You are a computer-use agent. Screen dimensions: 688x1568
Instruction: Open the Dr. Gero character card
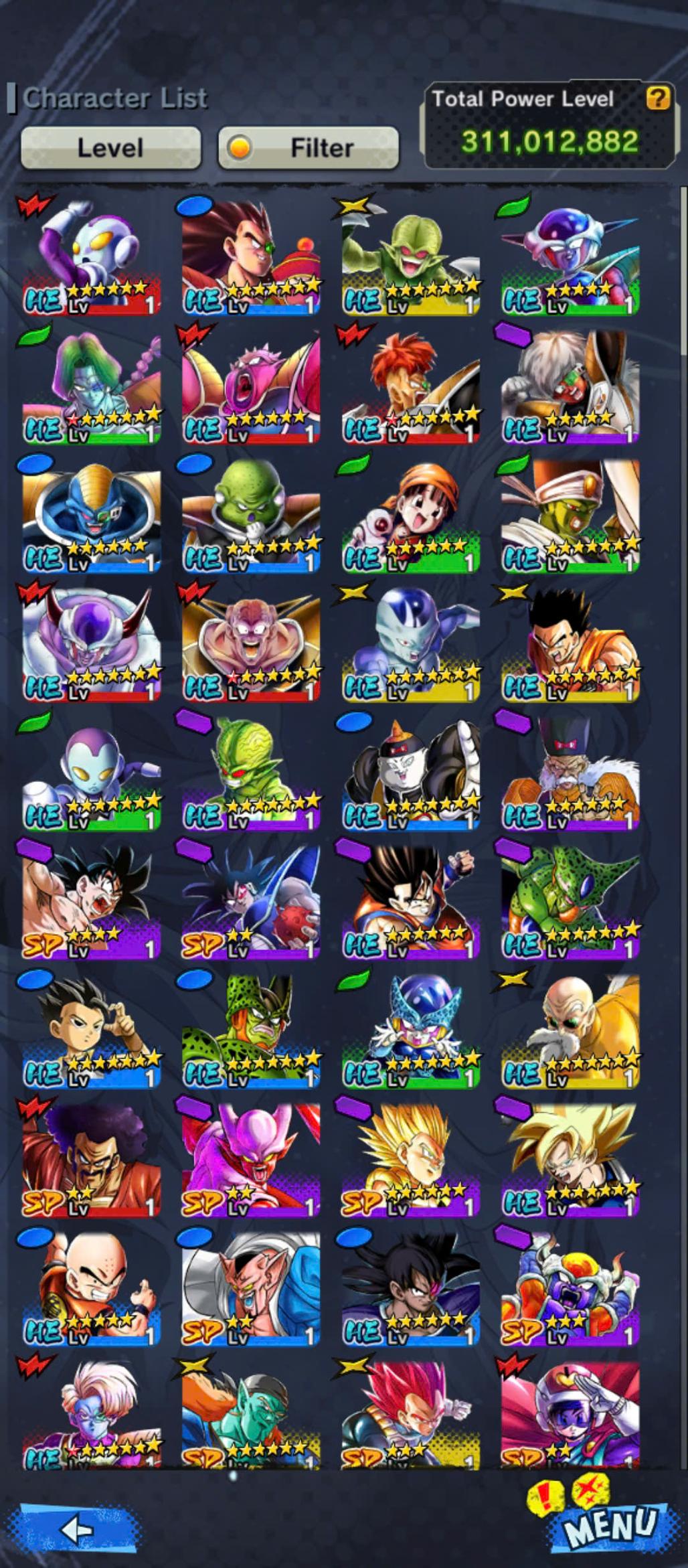coord(570,771)
